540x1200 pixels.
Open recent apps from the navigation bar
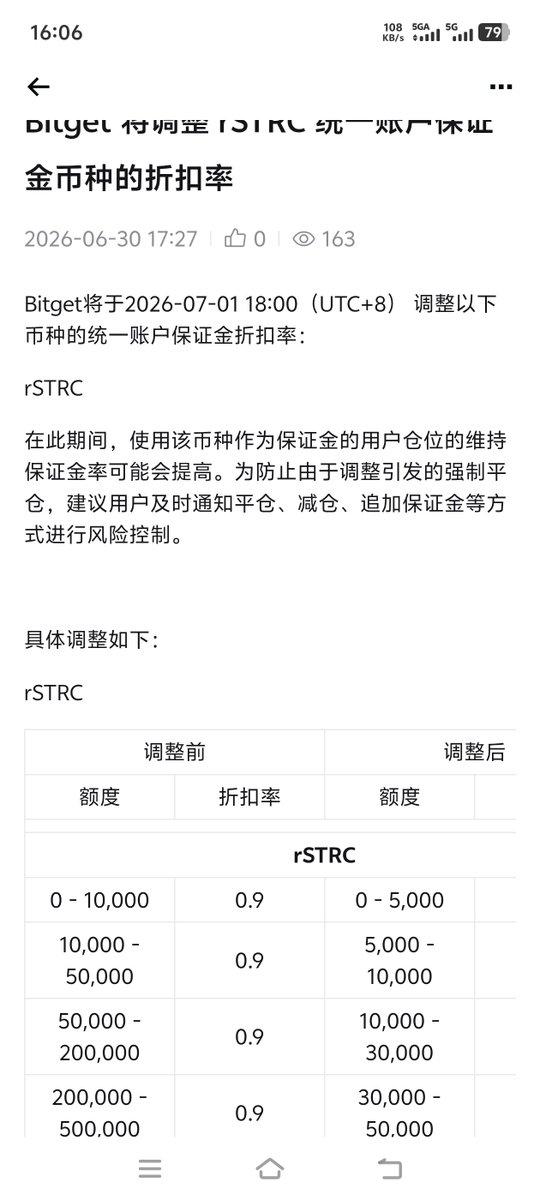tap(150, 1168)
